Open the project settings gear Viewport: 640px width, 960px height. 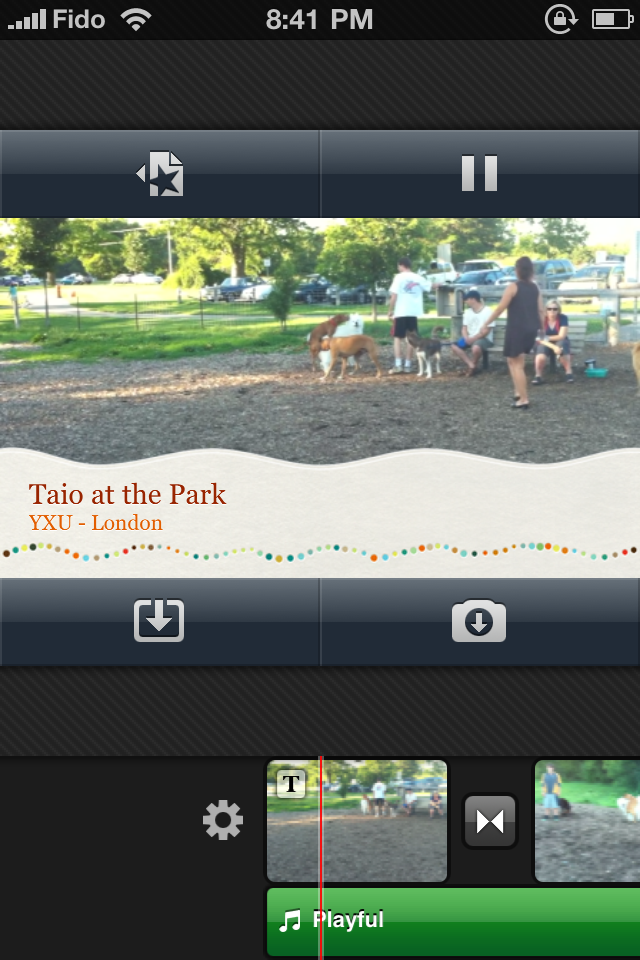[x=222, y=822]
